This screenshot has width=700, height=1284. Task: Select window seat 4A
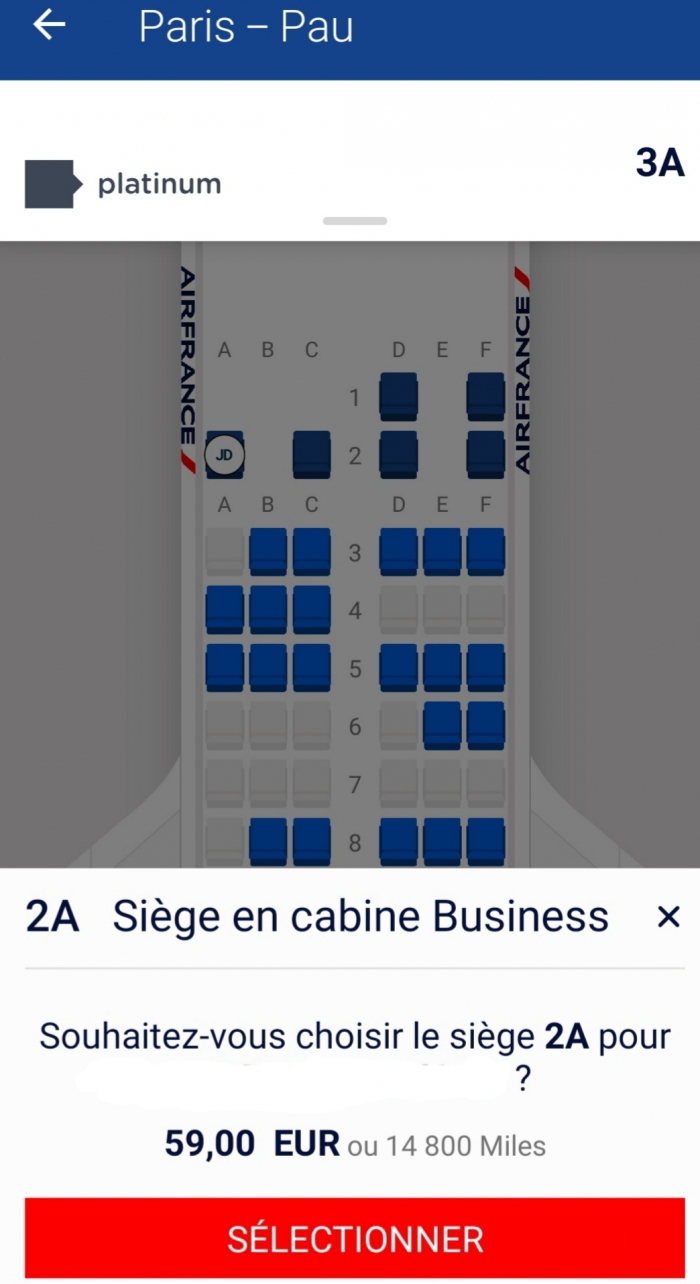pos(224,609)
